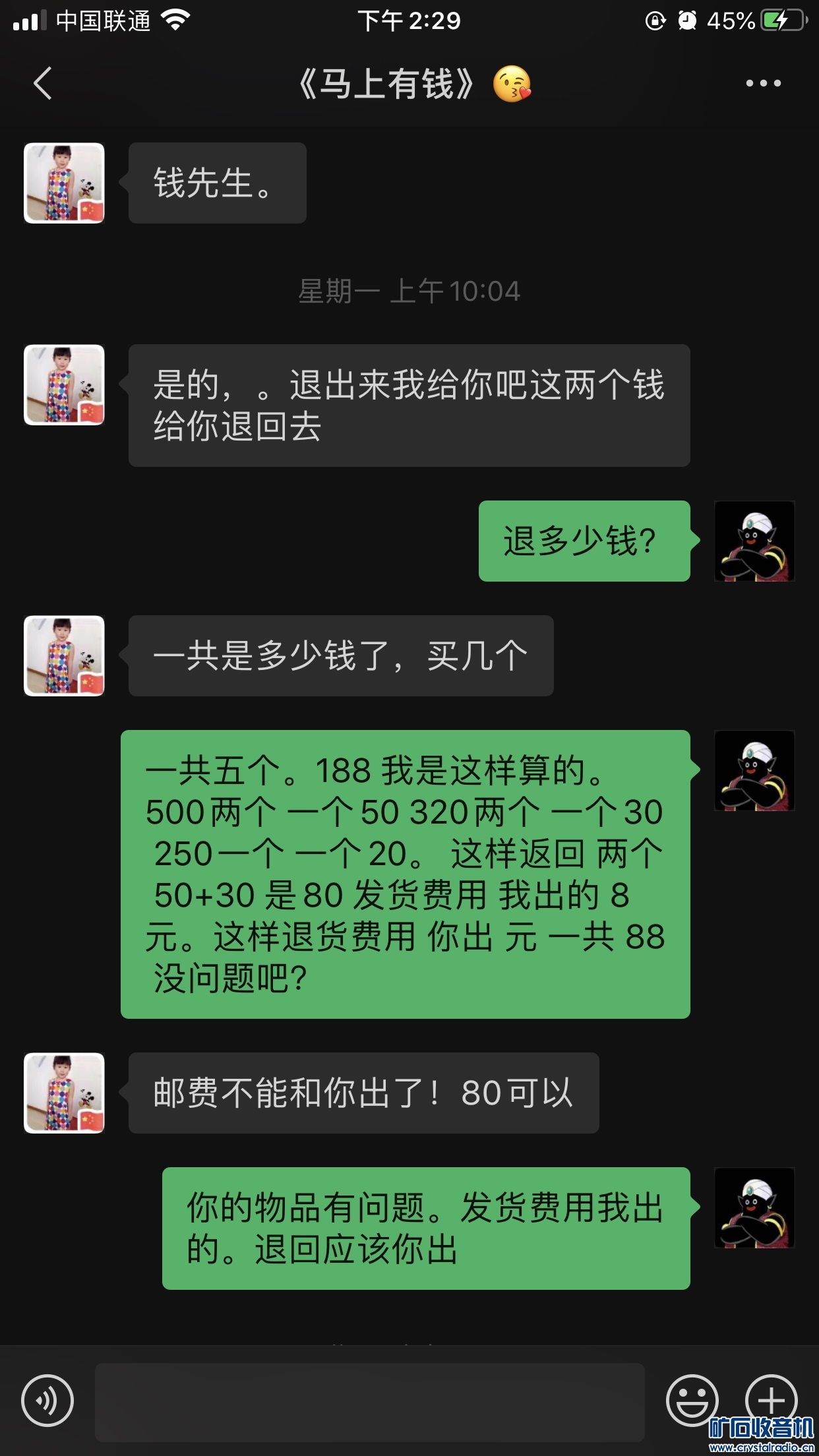Tap the message text field

369,1401
